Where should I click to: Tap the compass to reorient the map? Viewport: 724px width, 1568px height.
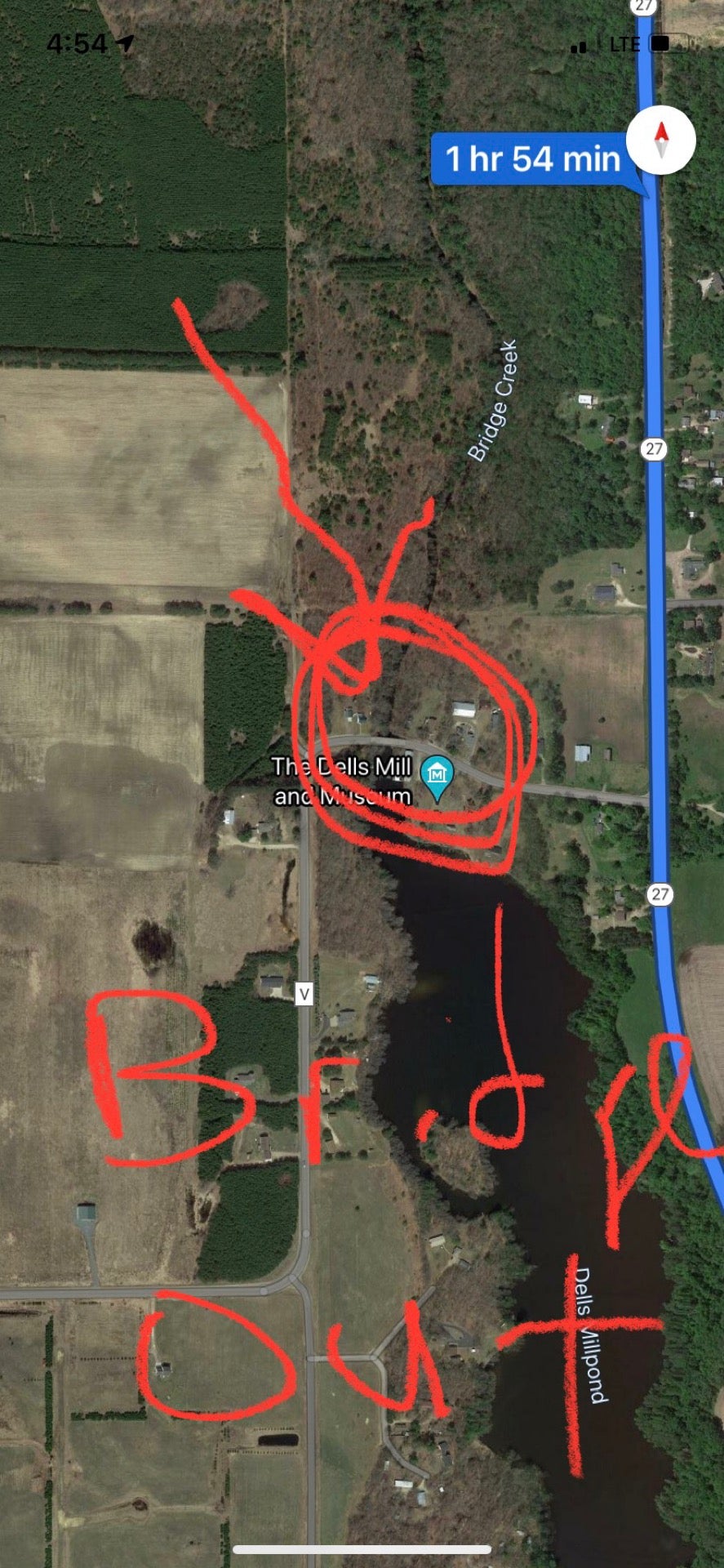pyautogui.click(x=661, y=140)
